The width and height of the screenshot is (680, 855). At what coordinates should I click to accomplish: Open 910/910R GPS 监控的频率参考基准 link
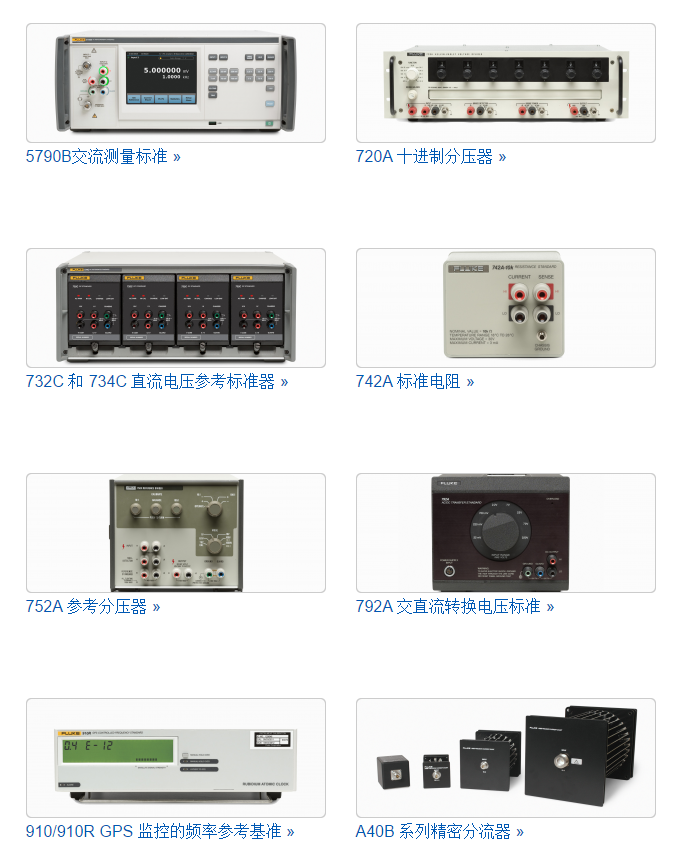[x=160, y=831]
